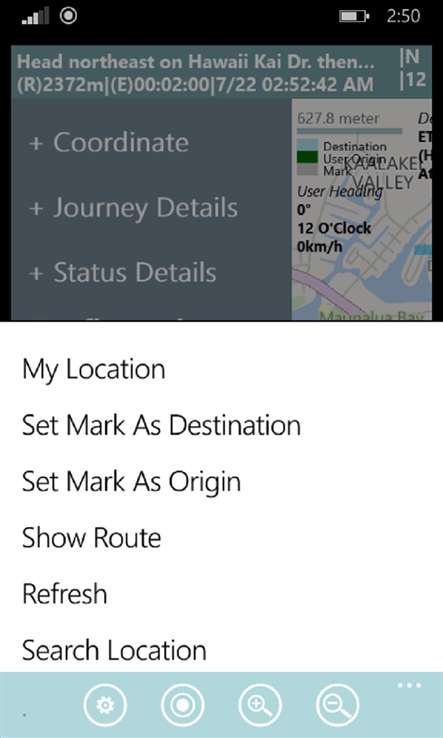
Task: Select My Location from the menu
Action: pos(94,369)
